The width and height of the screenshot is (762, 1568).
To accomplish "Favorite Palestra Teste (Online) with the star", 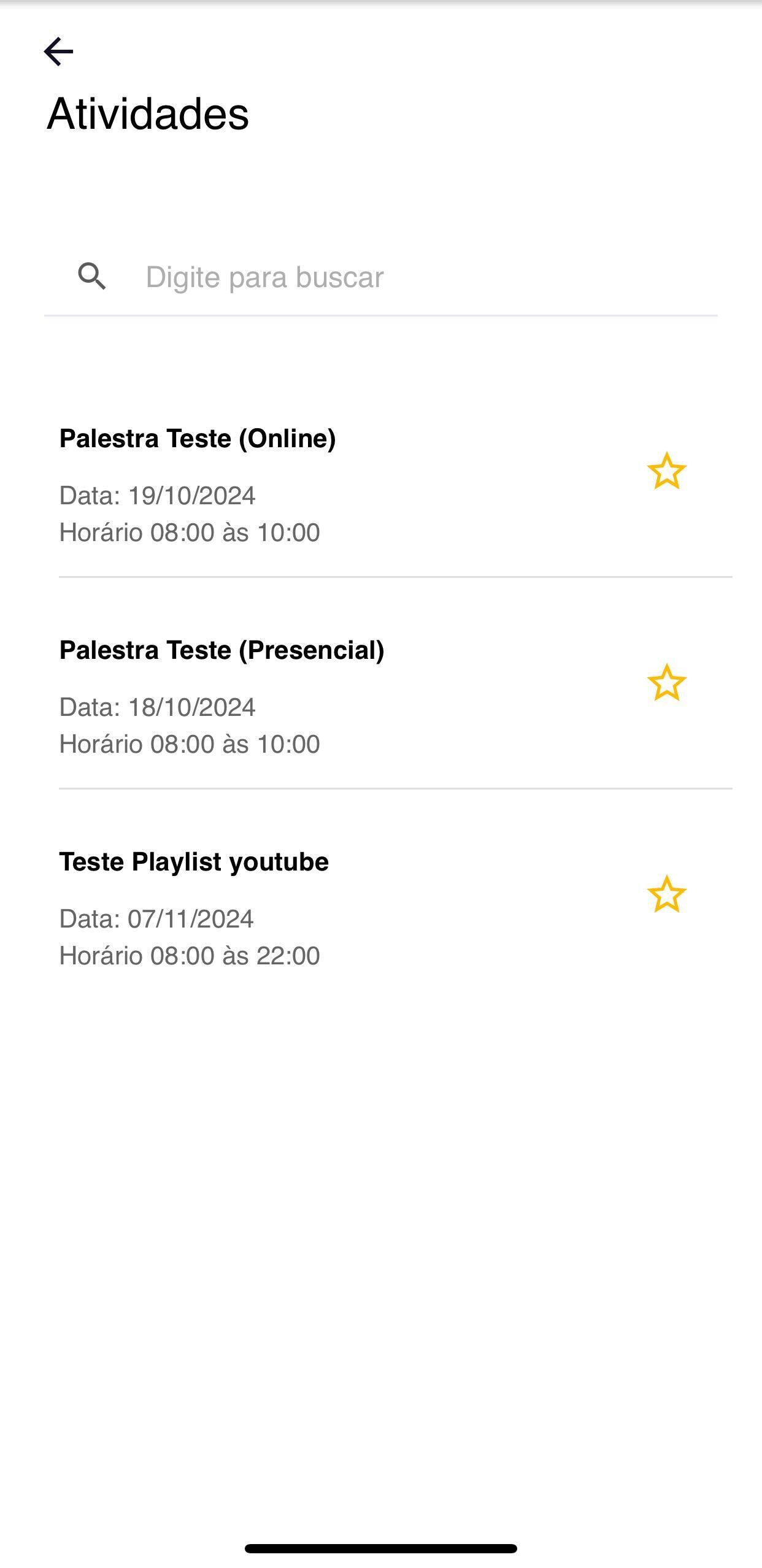I will point(666,471).
